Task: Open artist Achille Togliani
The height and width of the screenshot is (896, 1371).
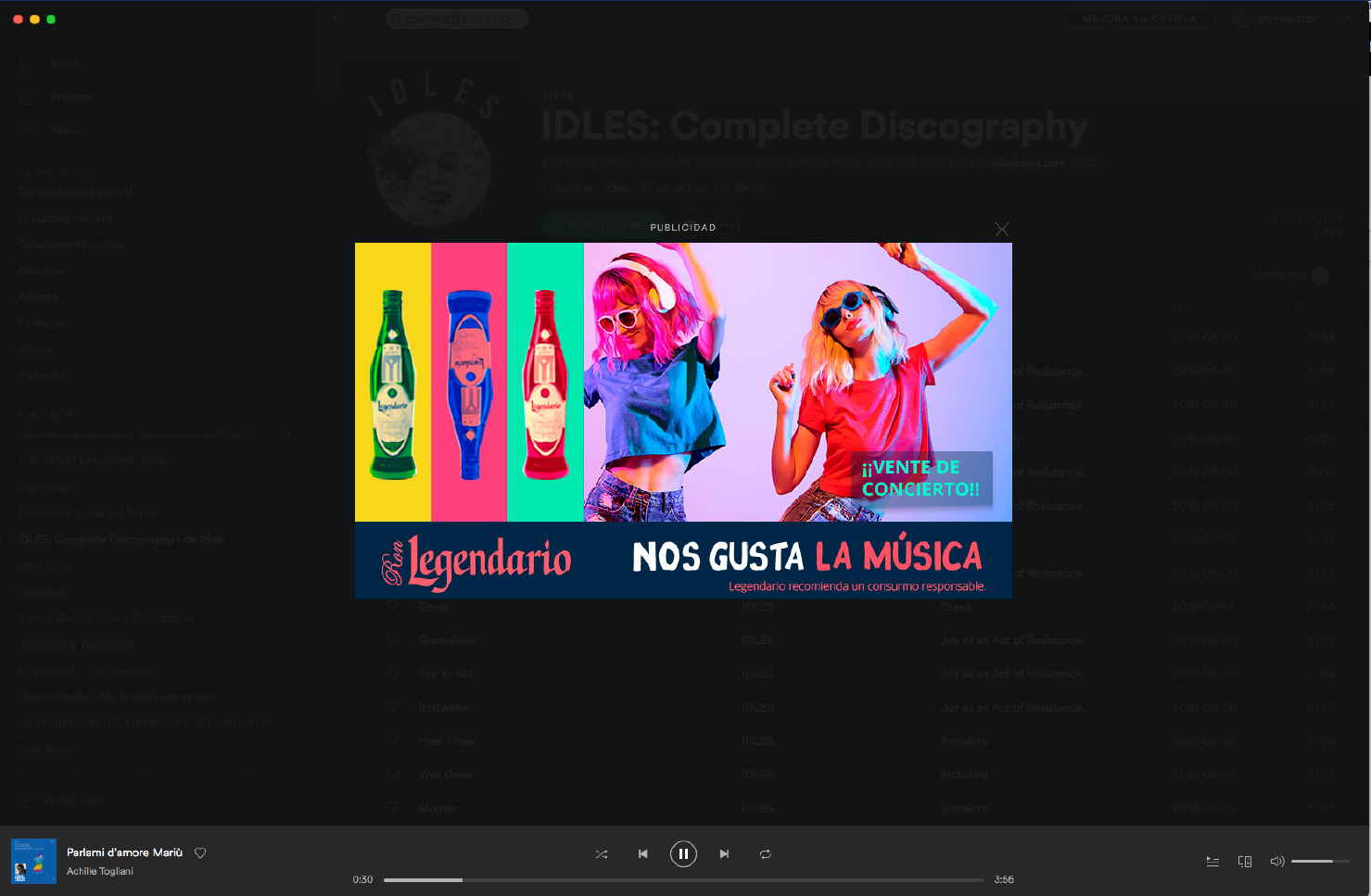Action: (x=100, y=871)
